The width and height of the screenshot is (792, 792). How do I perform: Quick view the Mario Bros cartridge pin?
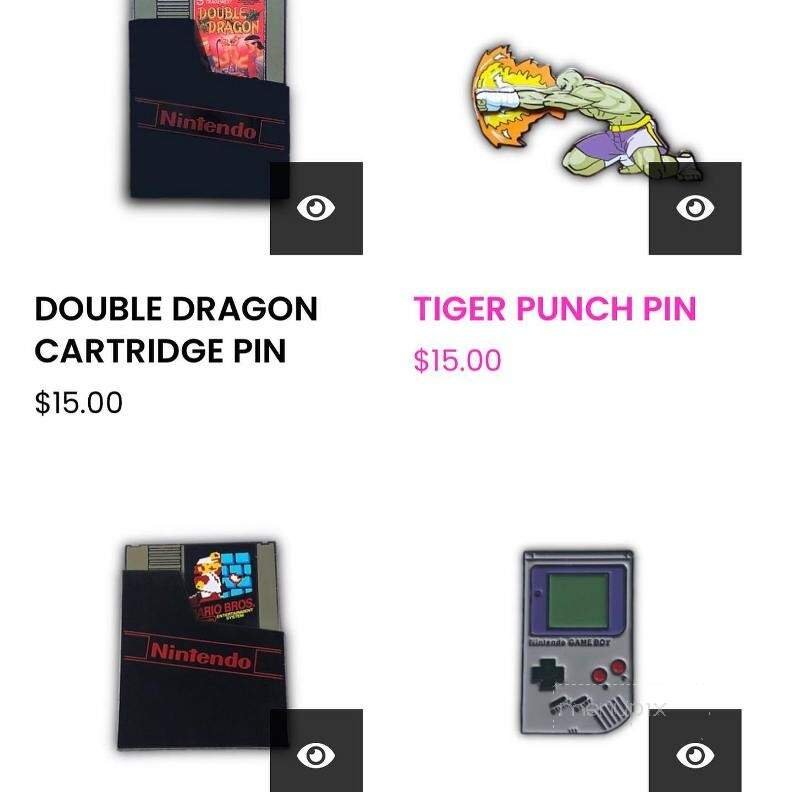[x=316, y=754]
